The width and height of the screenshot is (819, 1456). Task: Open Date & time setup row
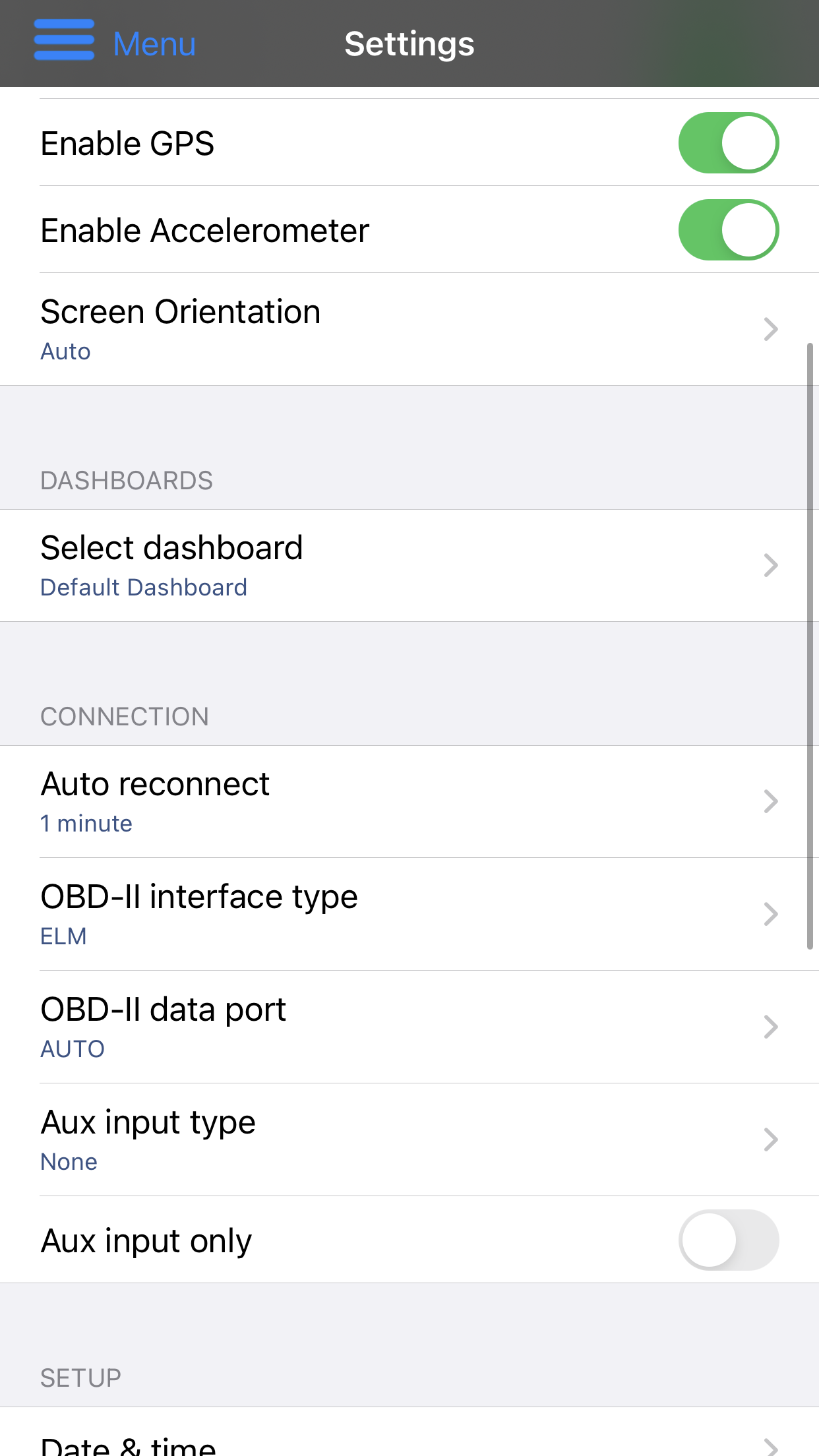click(x=409, y=1432)
